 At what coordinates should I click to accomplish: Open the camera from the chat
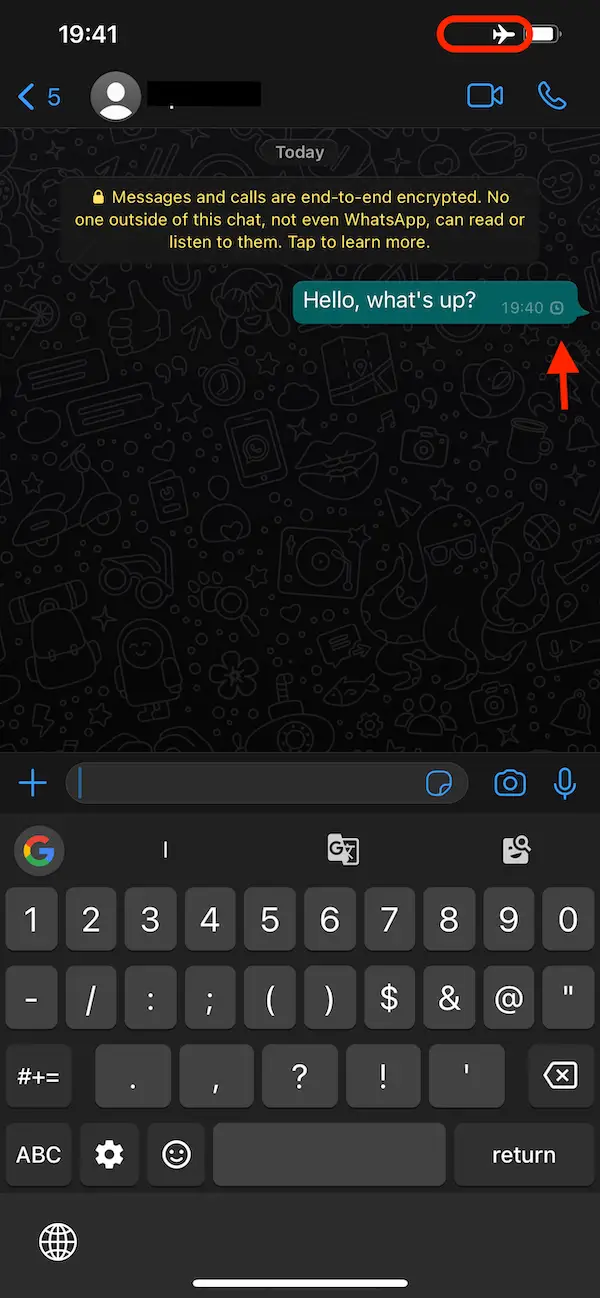(510, 783)
